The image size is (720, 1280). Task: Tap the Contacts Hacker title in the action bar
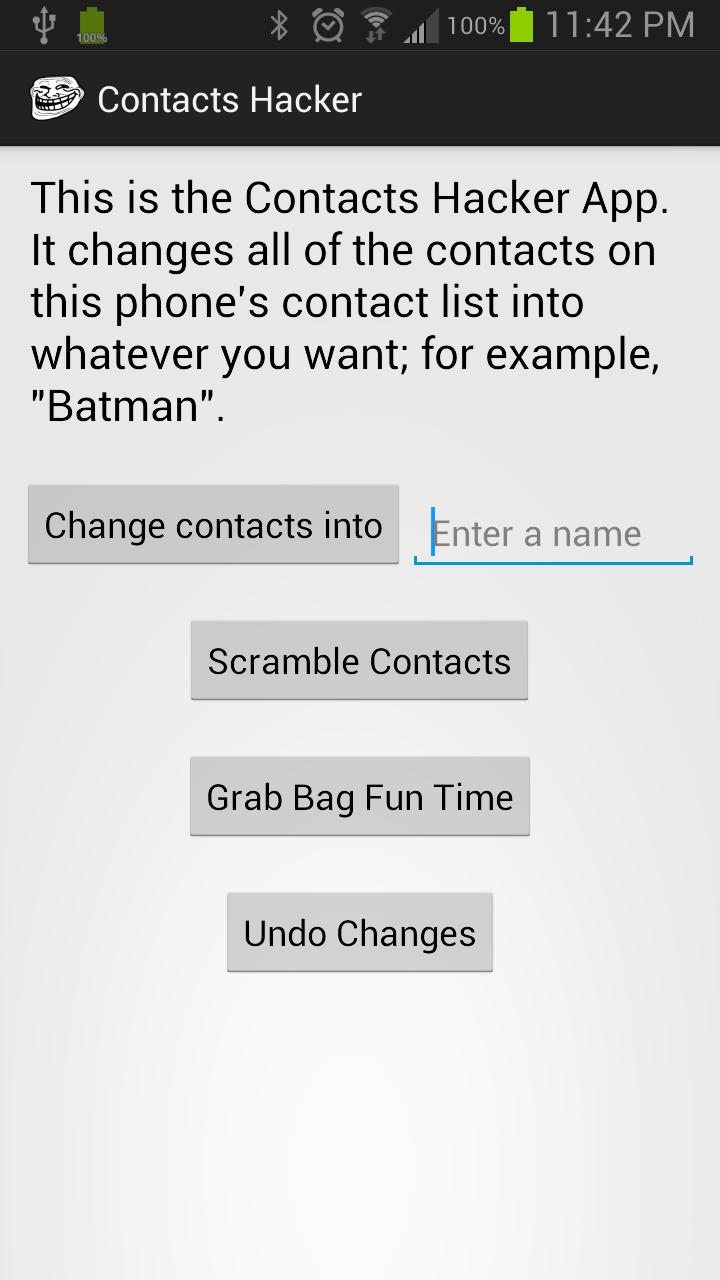click(228, 97)
